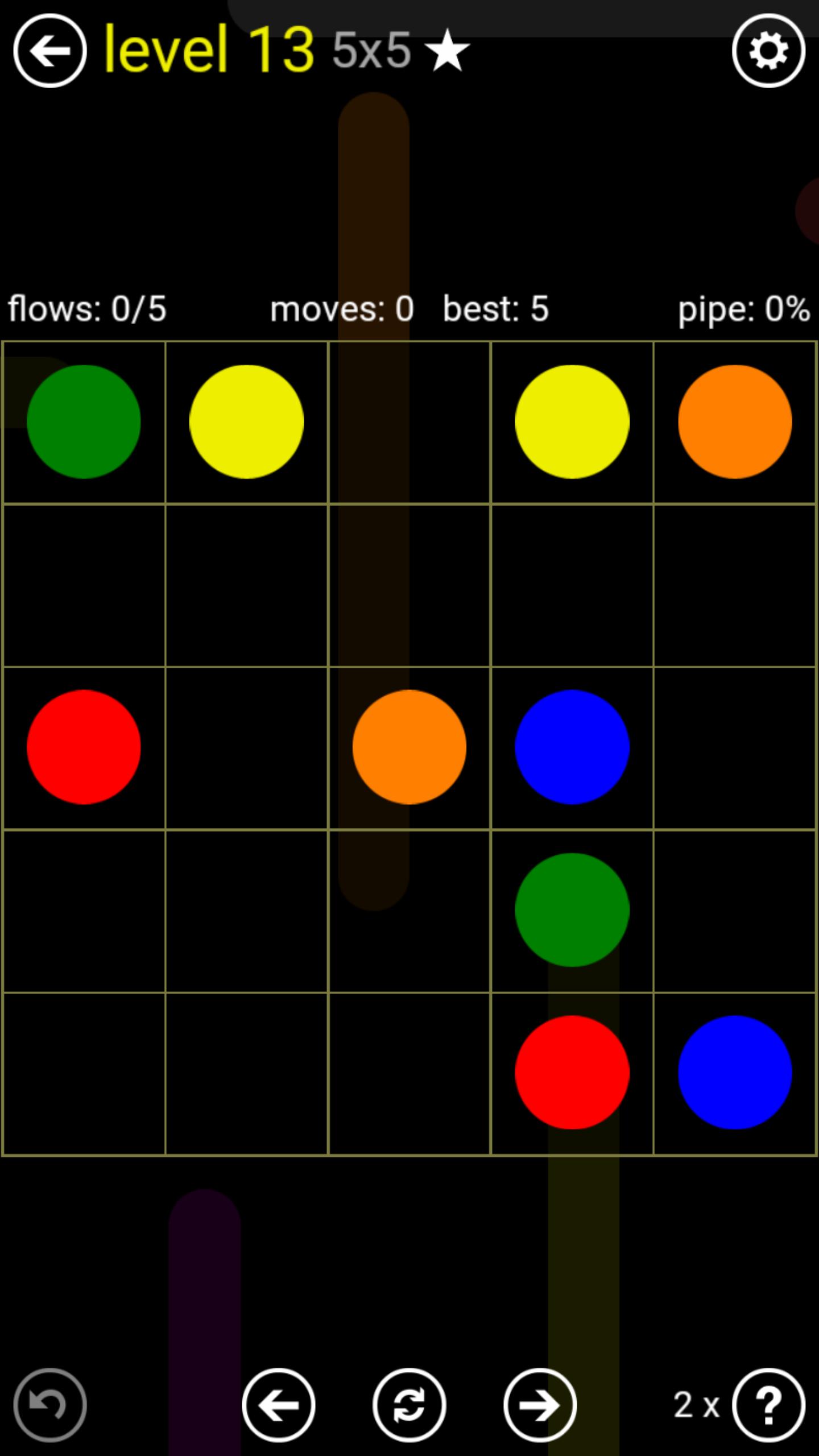Select the orange dot in the top row
Viewport: 819px width, 1456px height.
coord(735,421)
